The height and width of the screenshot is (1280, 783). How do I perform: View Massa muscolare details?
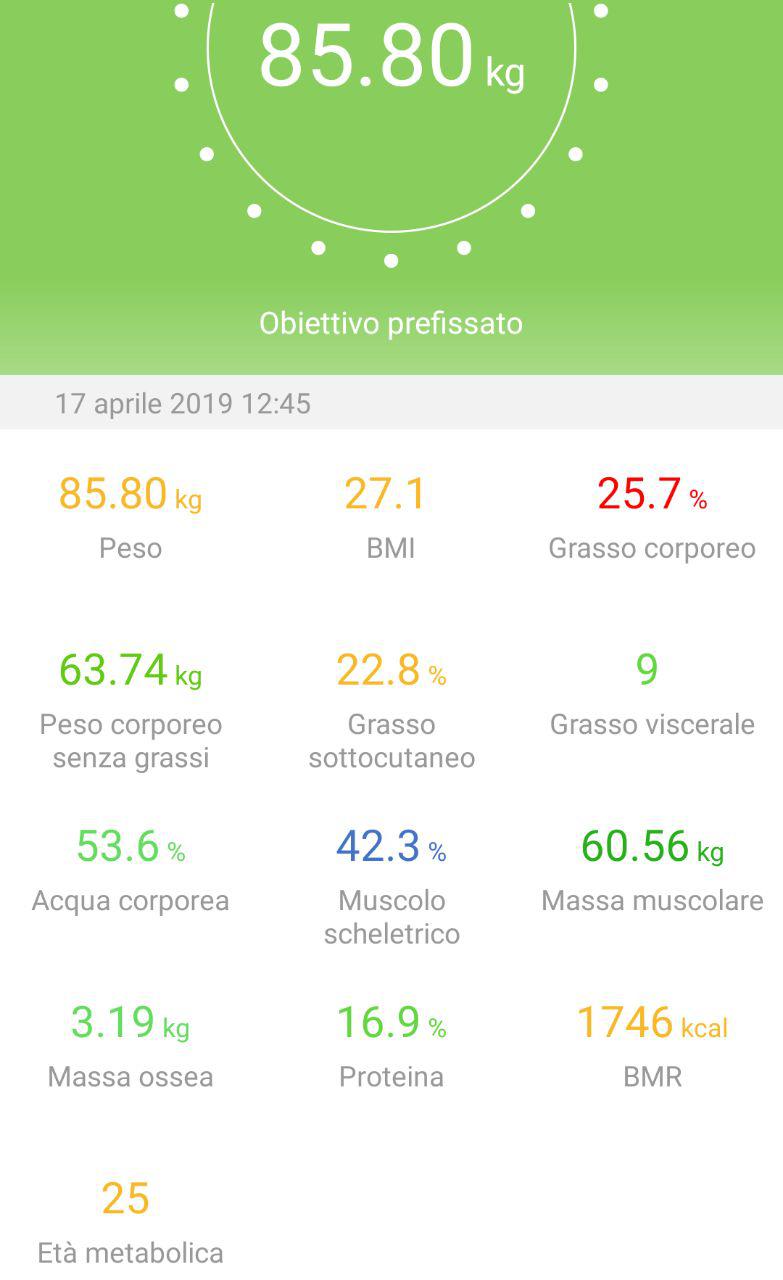pos(651,870)
